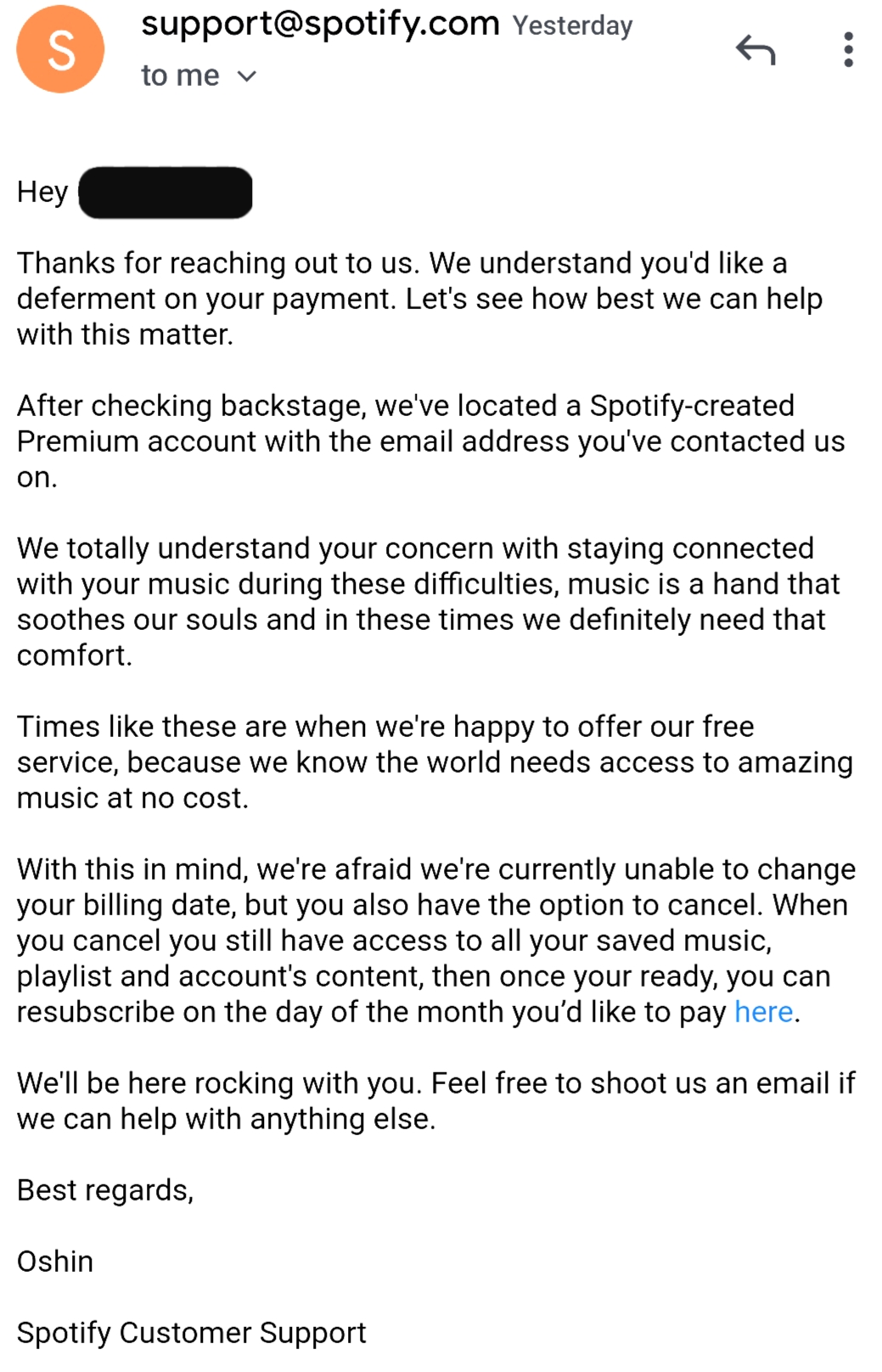Reply to the Spotify support email
The width and height of the screenshot is (882, 1372).
click(x=755, y=51)
